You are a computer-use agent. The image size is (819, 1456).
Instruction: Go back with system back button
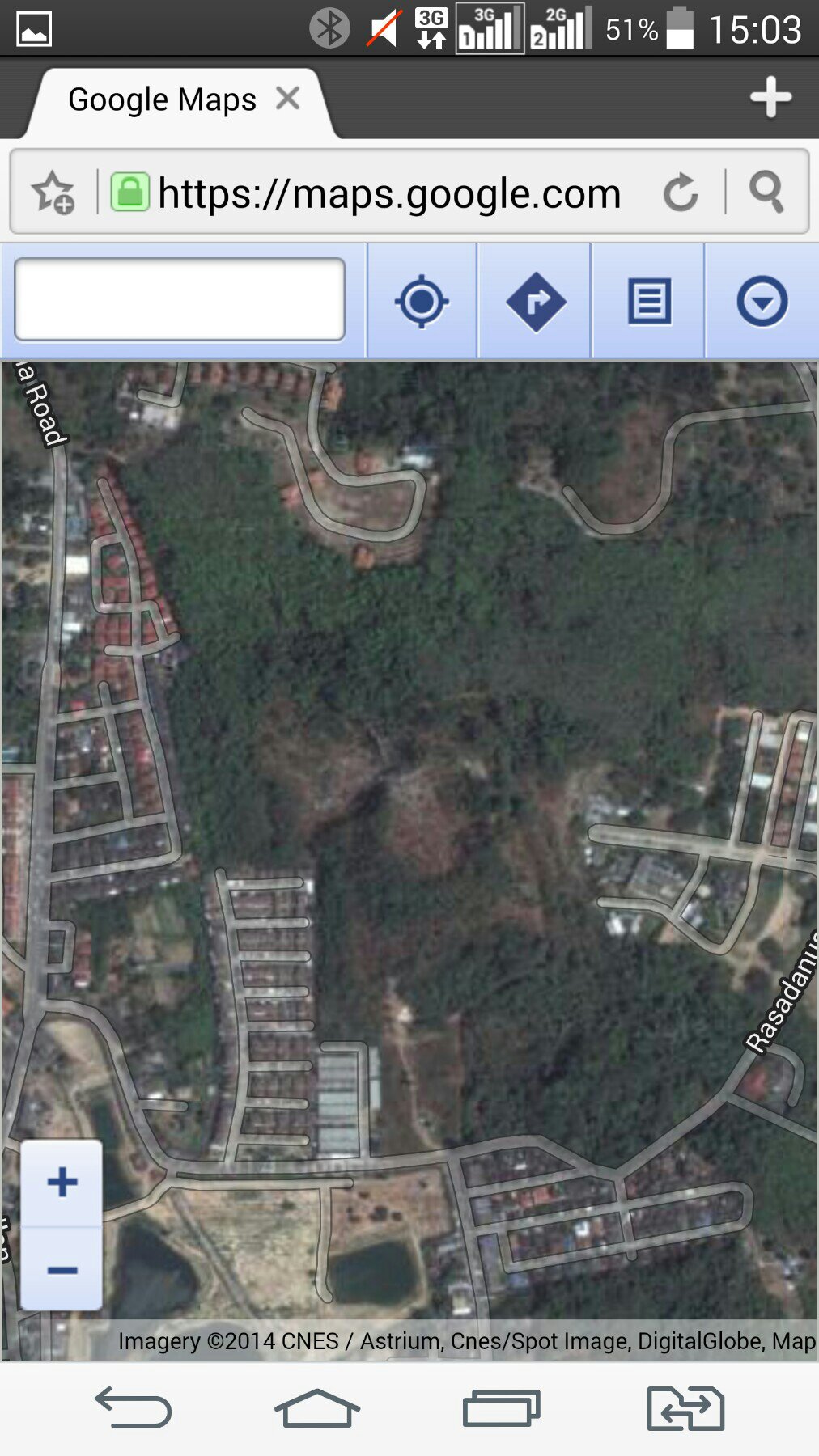click(133, 1407)
